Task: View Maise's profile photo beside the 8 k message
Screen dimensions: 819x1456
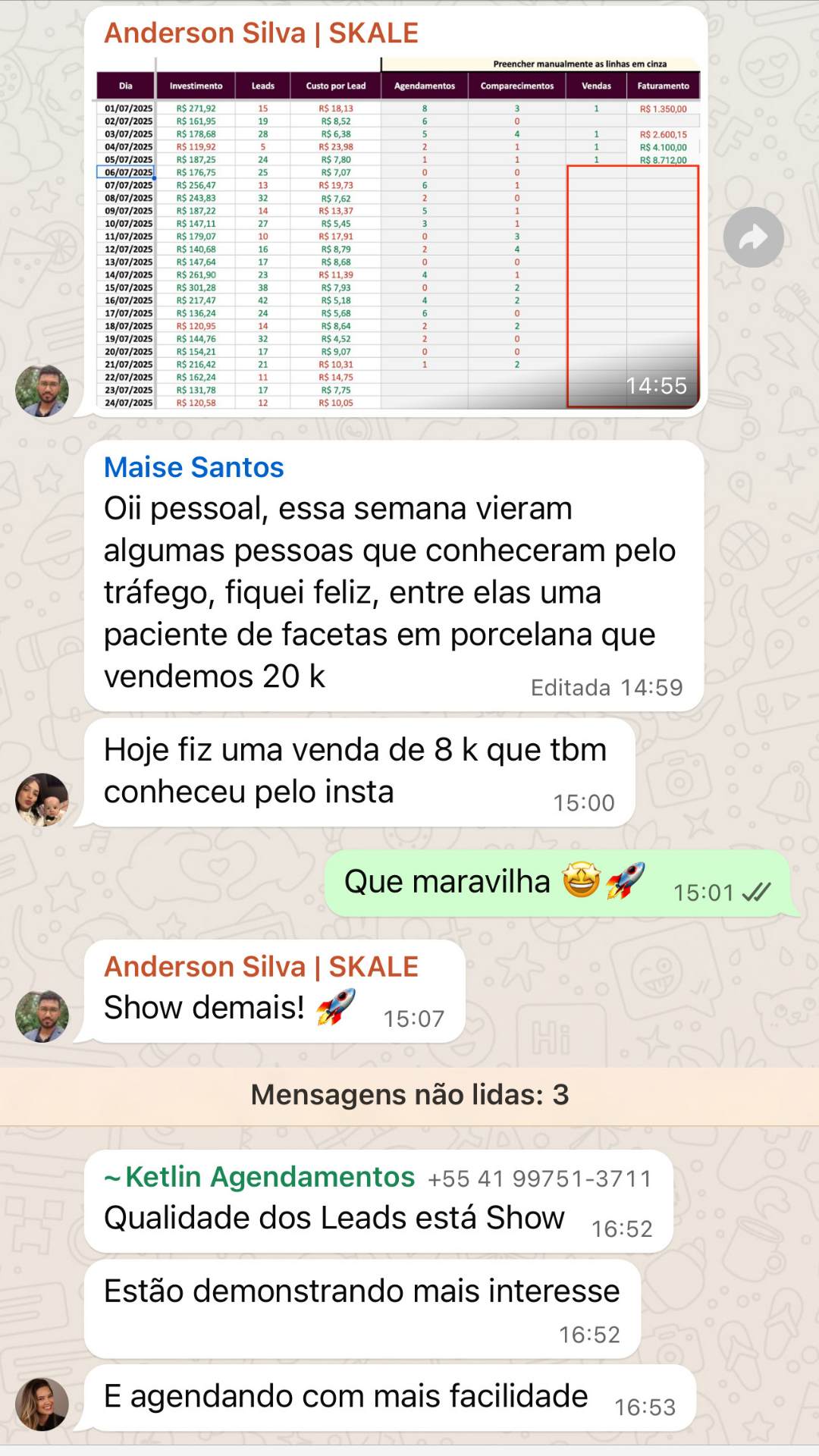Action: point(42,799)
